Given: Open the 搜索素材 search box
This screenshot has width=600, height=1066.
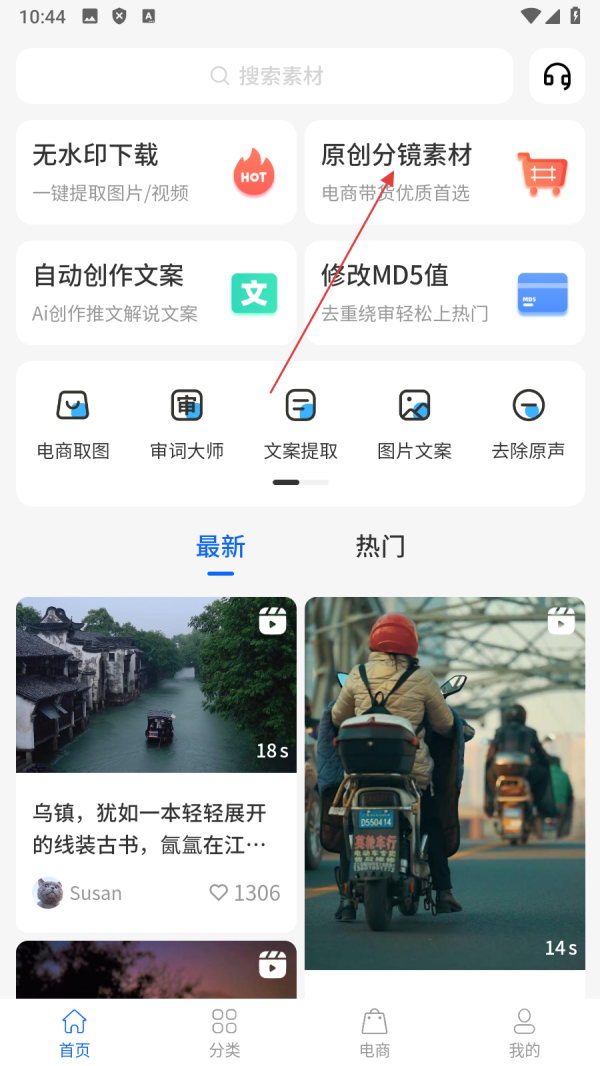Looking at the screenshot, I should click(265, 76).
